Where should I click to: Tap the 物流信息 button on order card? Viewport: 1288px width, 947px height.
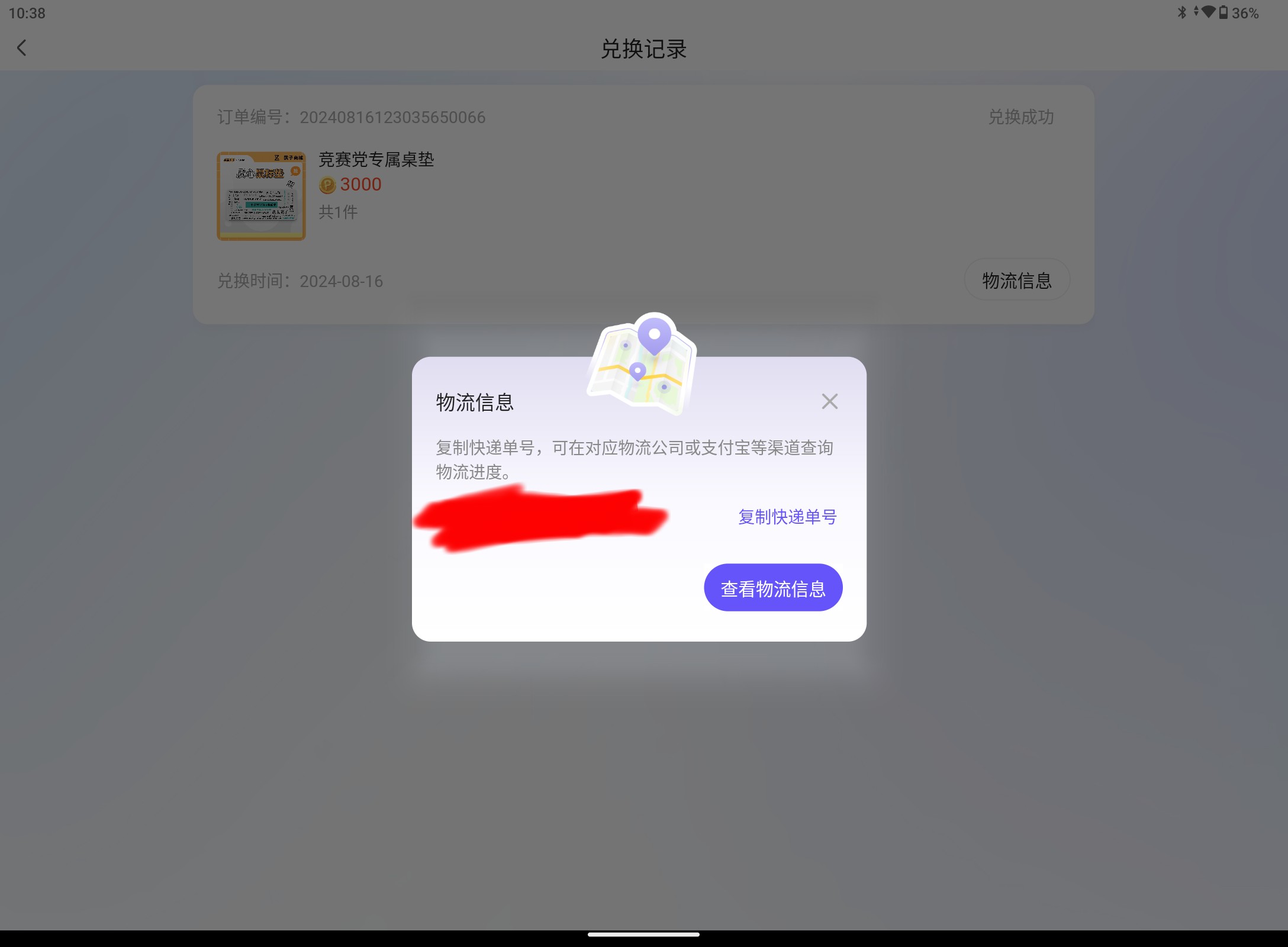[x=1016, y=280]
